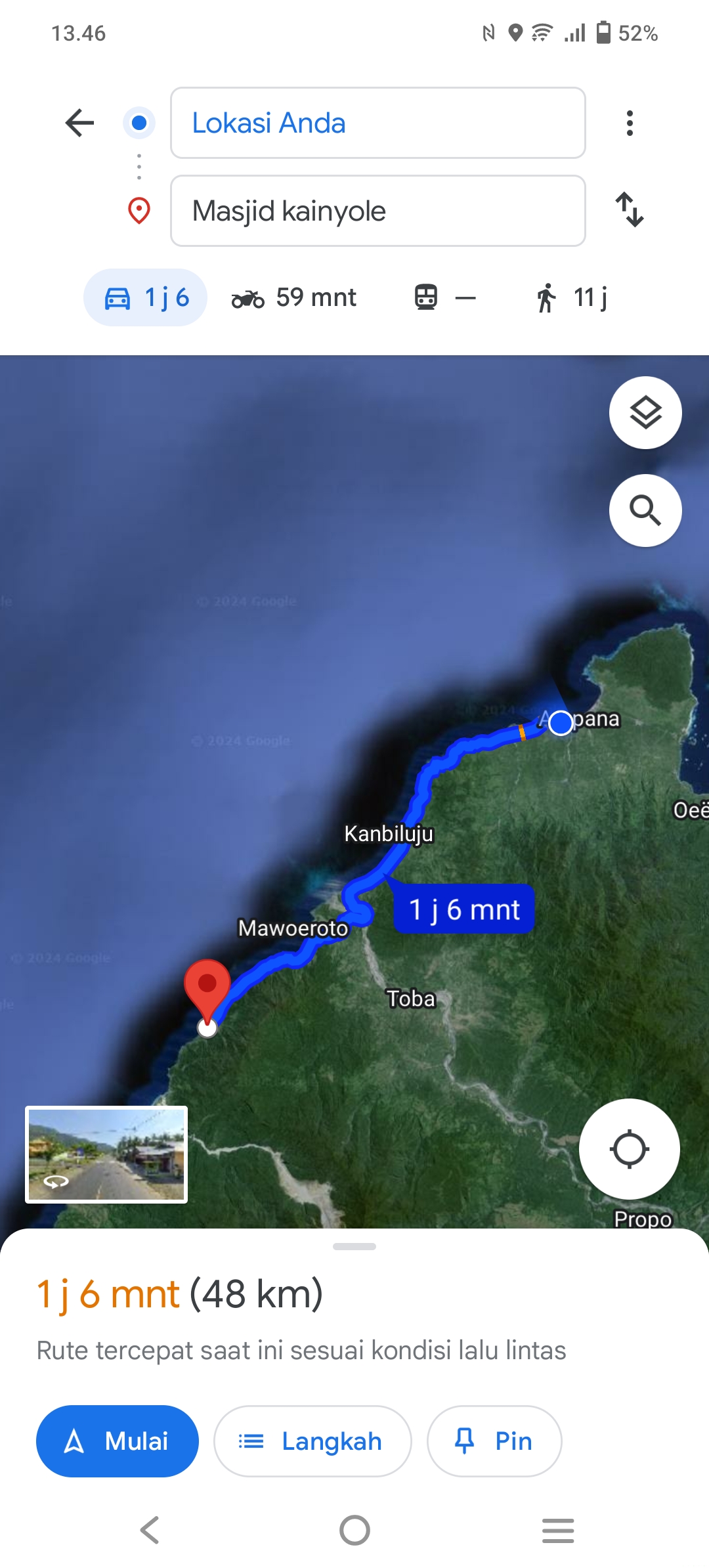
Task: Swap origin and destination
Action: 630,209
